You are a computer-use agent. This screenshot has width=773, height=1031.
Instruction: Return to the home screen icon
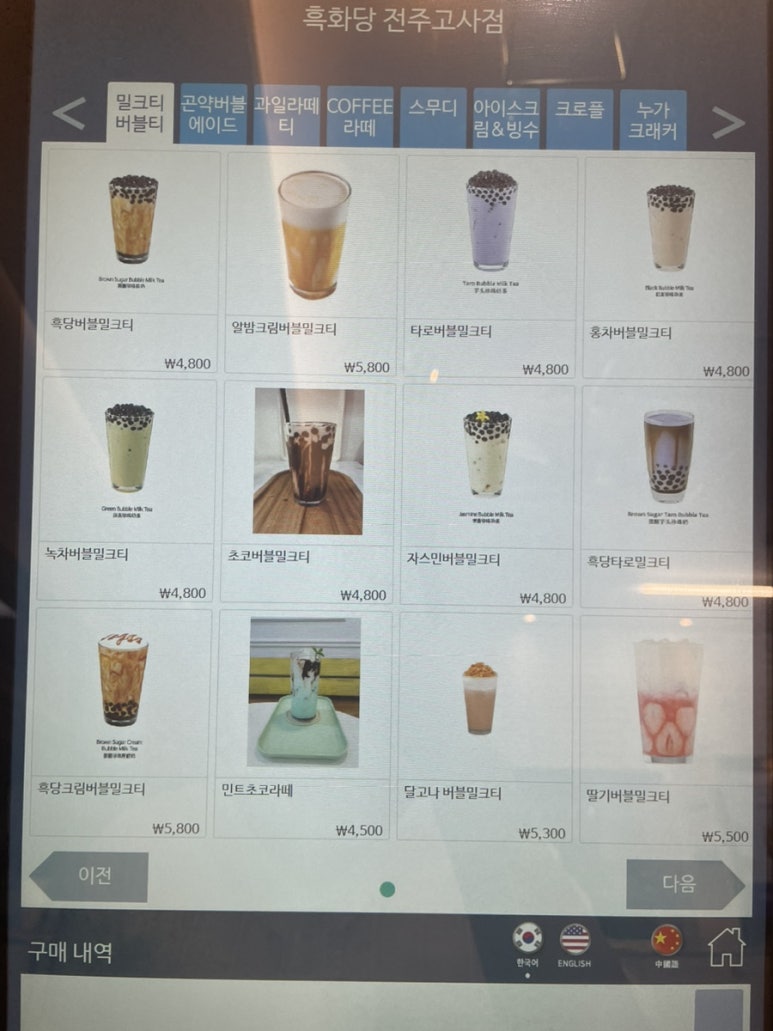(726, 947)
